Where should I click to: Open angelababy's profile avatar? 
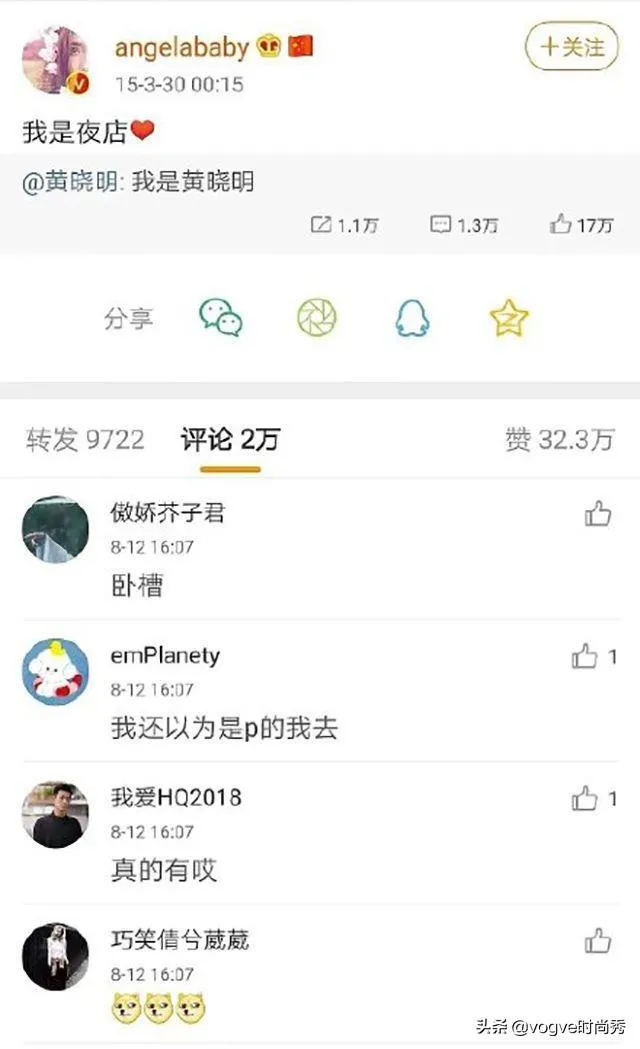tap(56, 60)
